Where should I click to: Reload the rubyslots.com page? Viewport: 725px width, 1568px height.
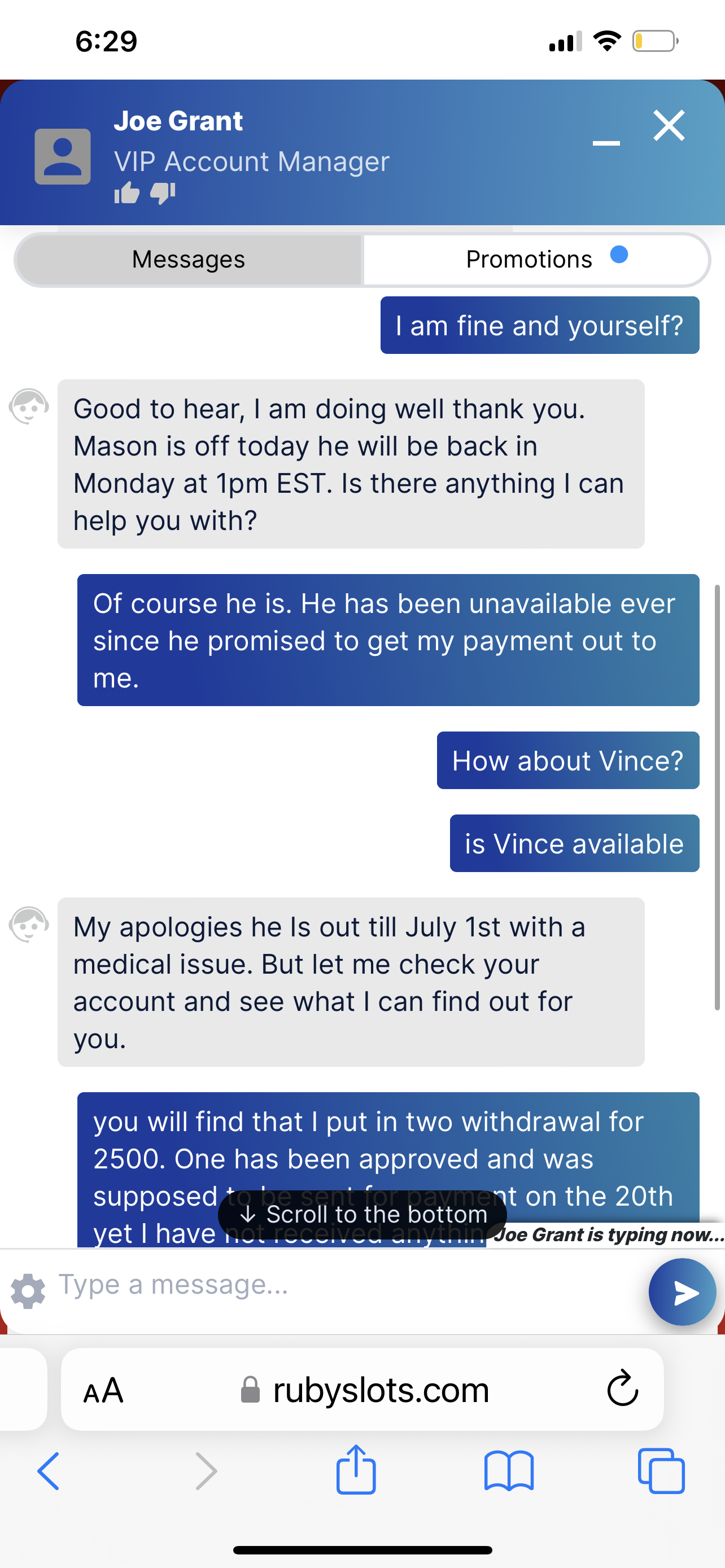pyautogui.click(x=622, y=1389)
